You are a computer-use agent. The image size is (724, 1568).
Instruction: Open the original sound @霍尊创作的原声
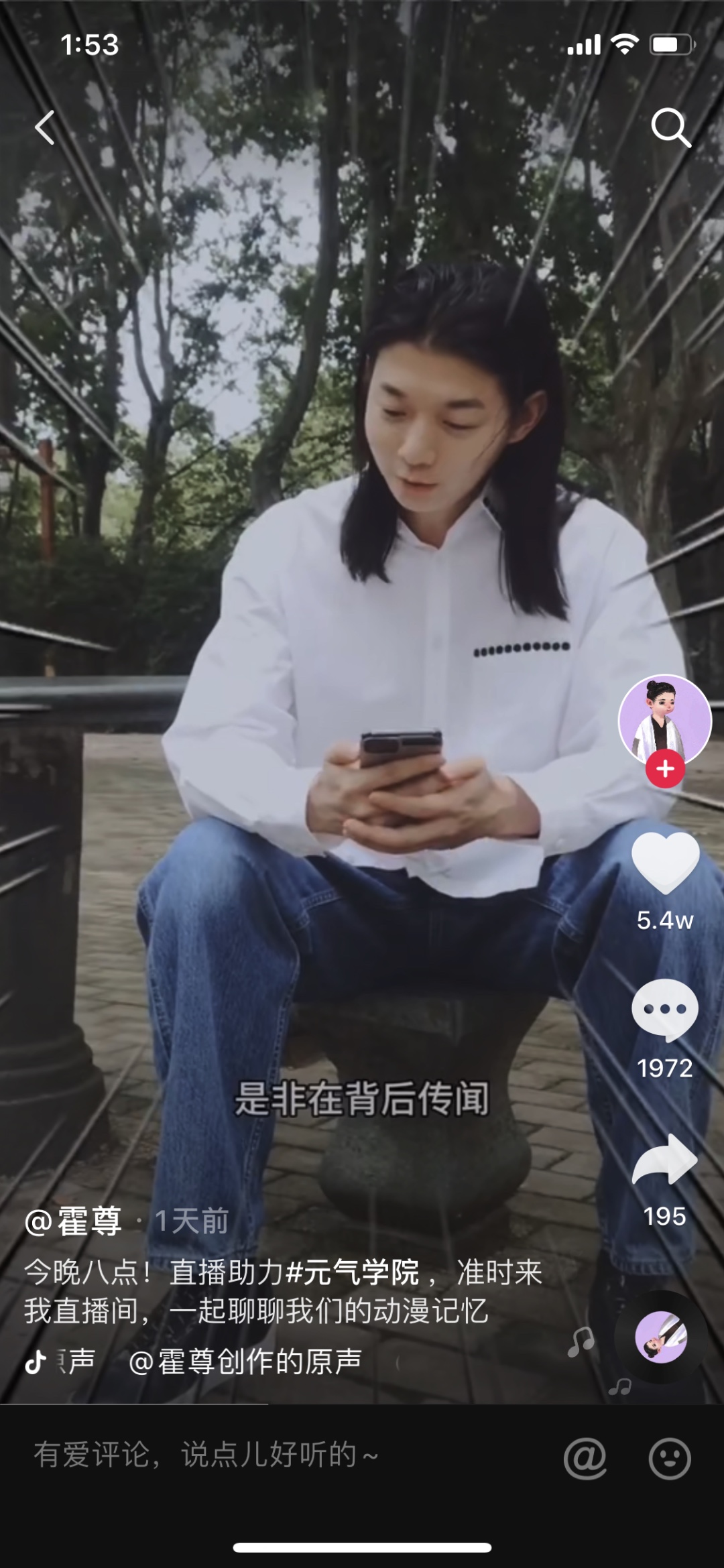245,1362
